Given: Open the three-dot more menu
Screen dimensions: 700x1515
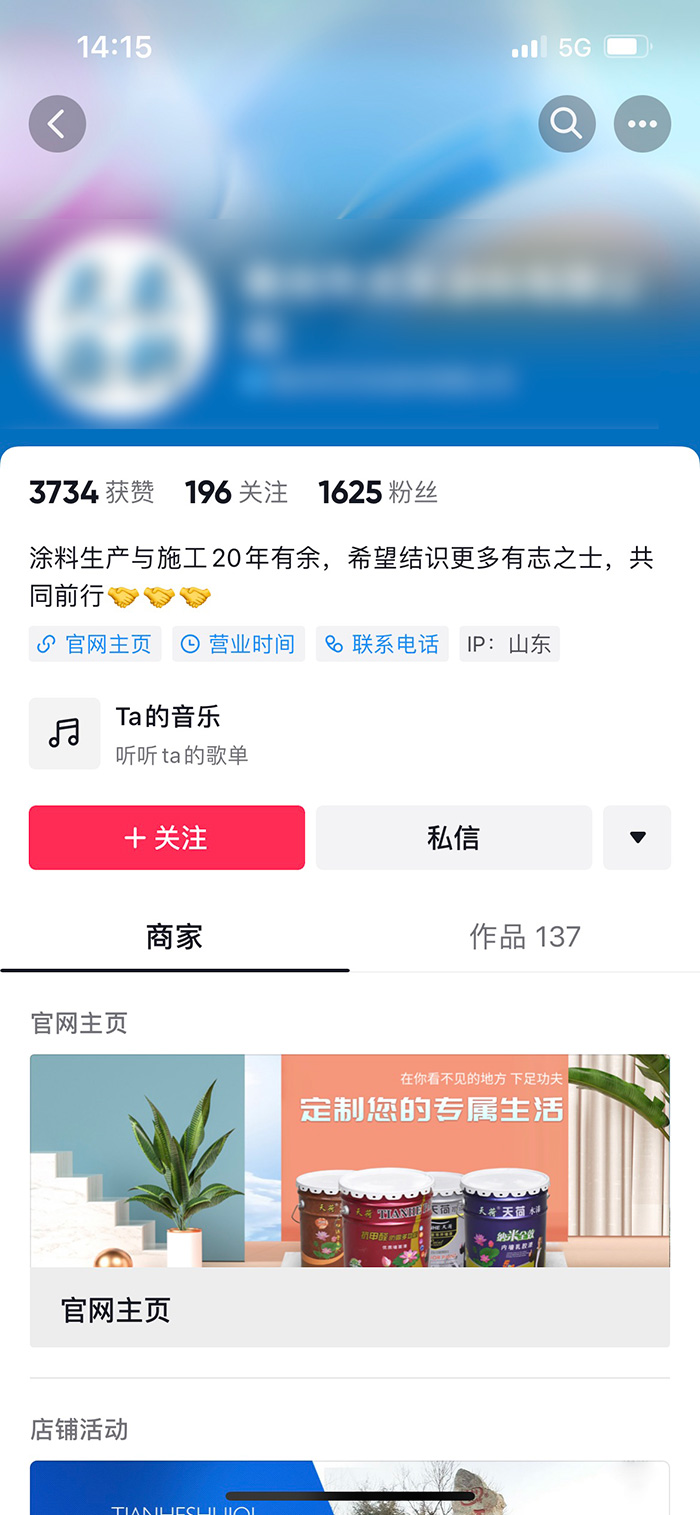Looking at the screenshot, I should click(642, 124).
